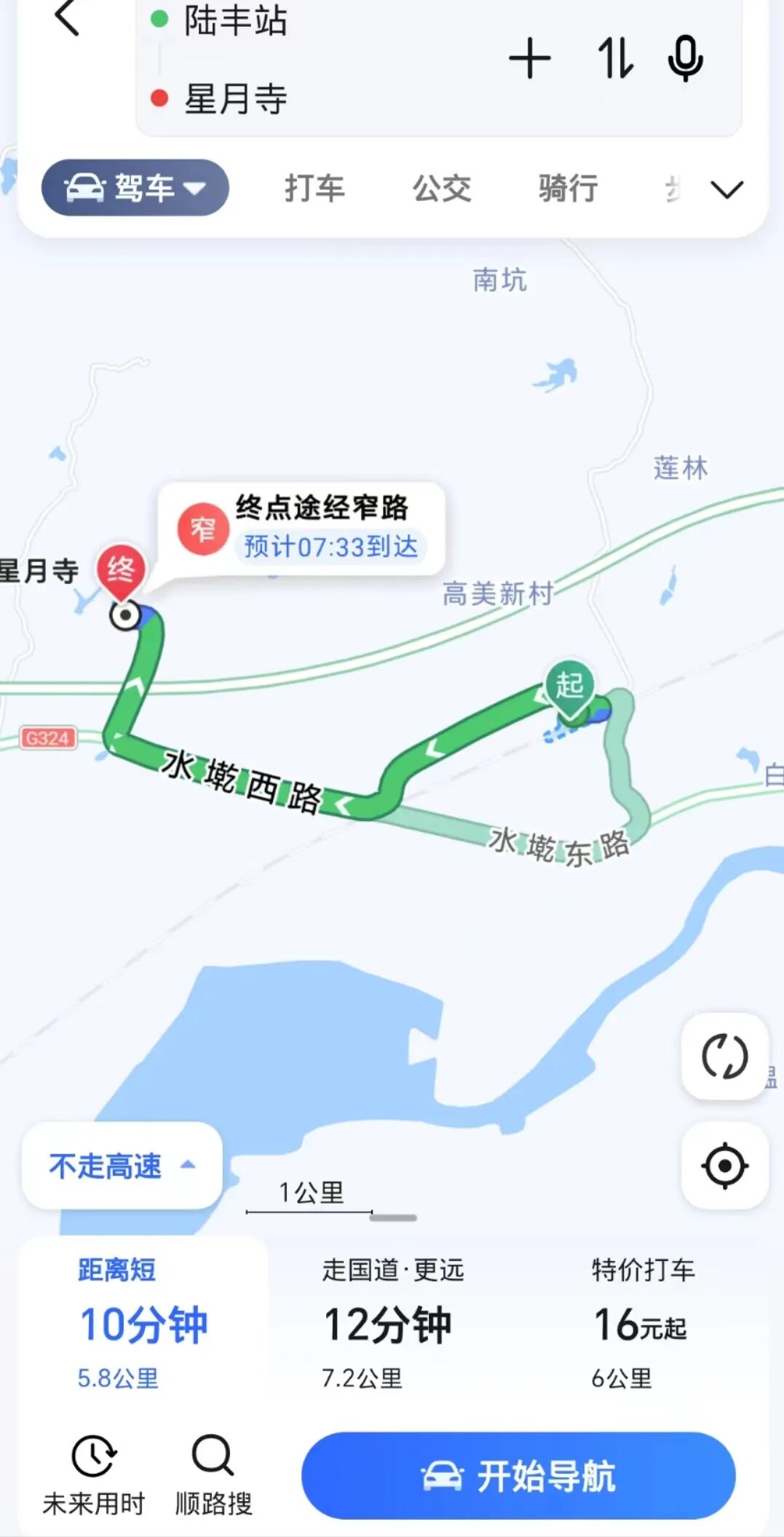Select the 距离短 10分钟 route

pos(143,1323)
